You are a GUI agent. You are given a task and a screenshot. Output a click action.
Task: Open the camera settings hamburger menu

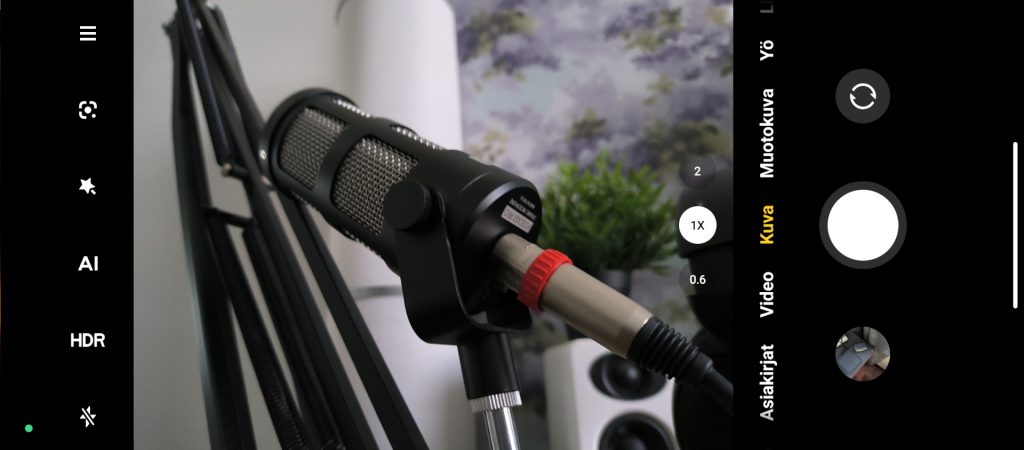pos(88,34)
